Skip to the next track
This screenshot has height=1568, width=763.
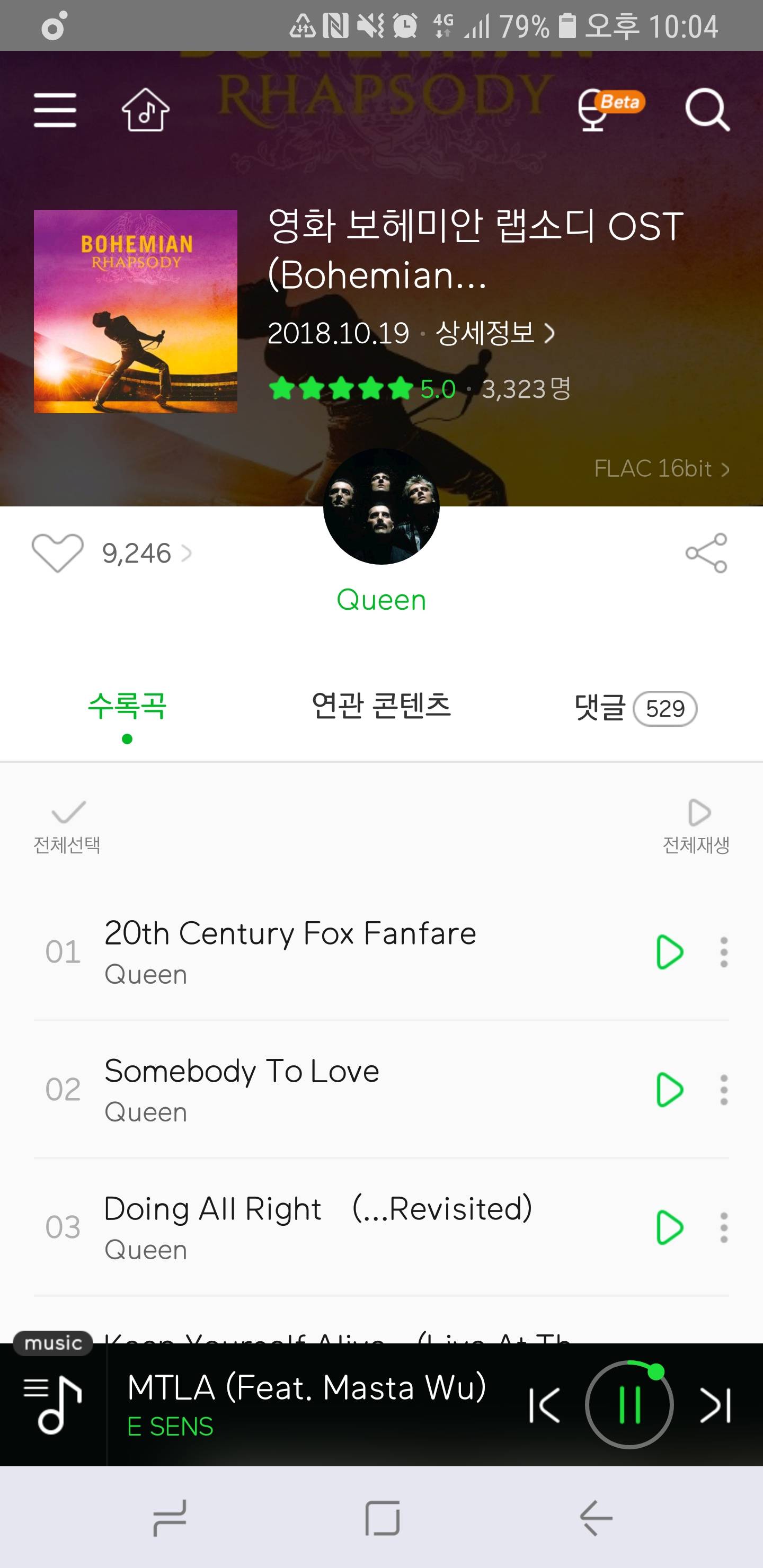(x=715, y=1405)
